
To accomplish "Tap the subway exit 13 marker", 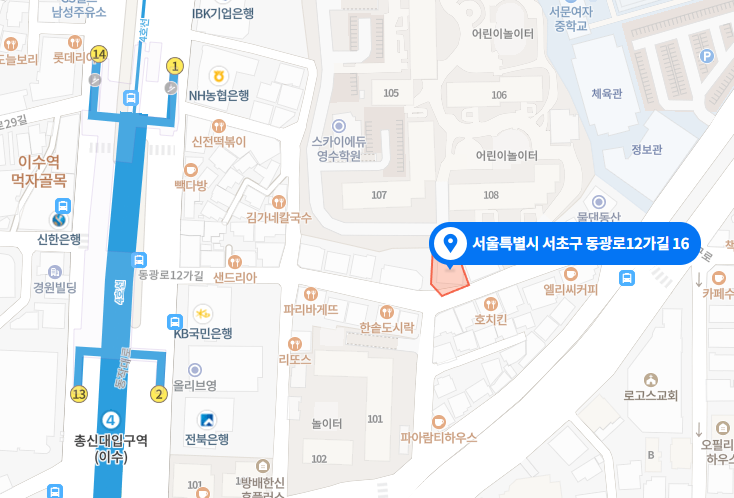I will (79, 393).
